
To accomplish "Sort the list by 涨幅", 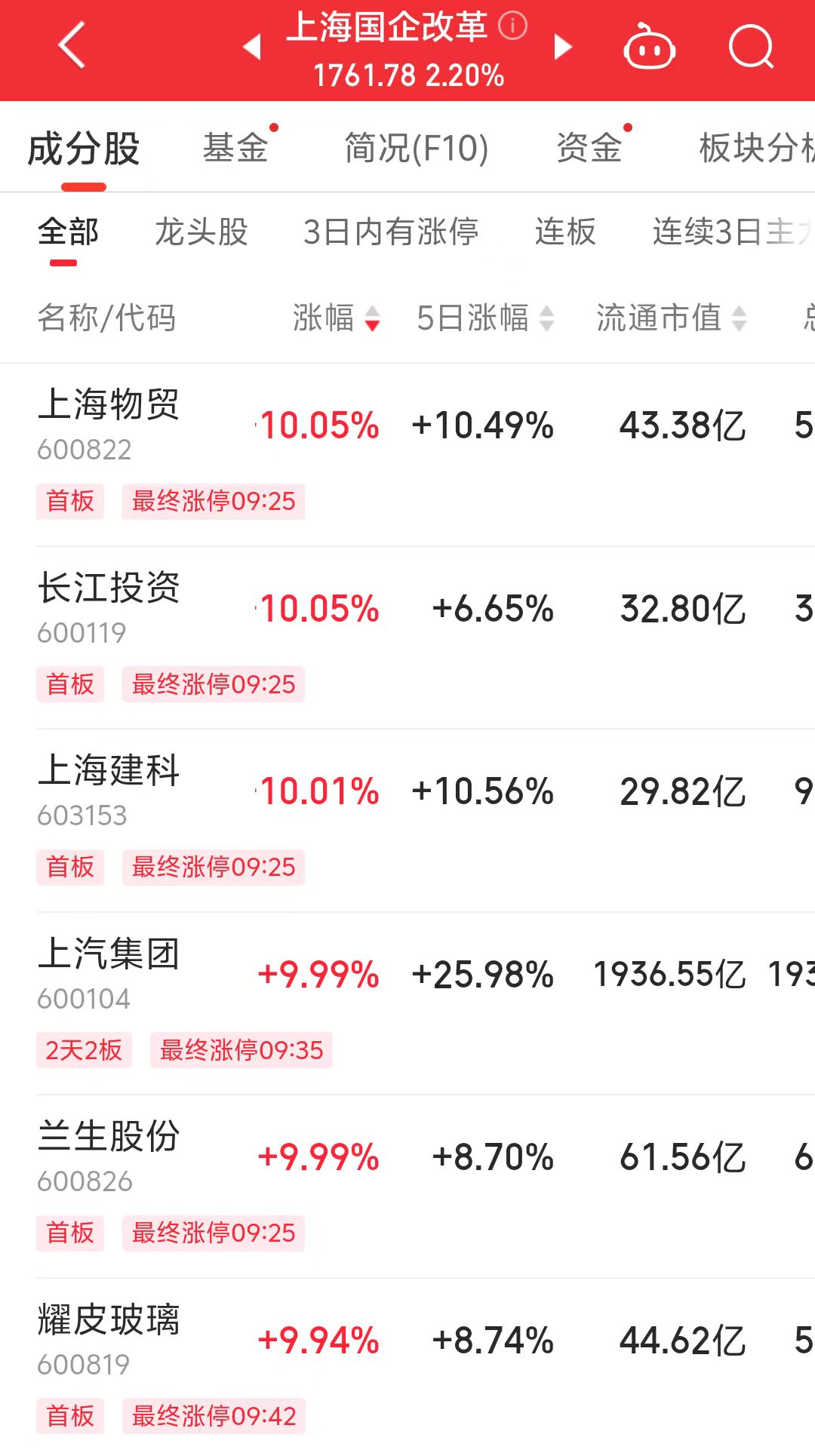I will tap(337, 318).
